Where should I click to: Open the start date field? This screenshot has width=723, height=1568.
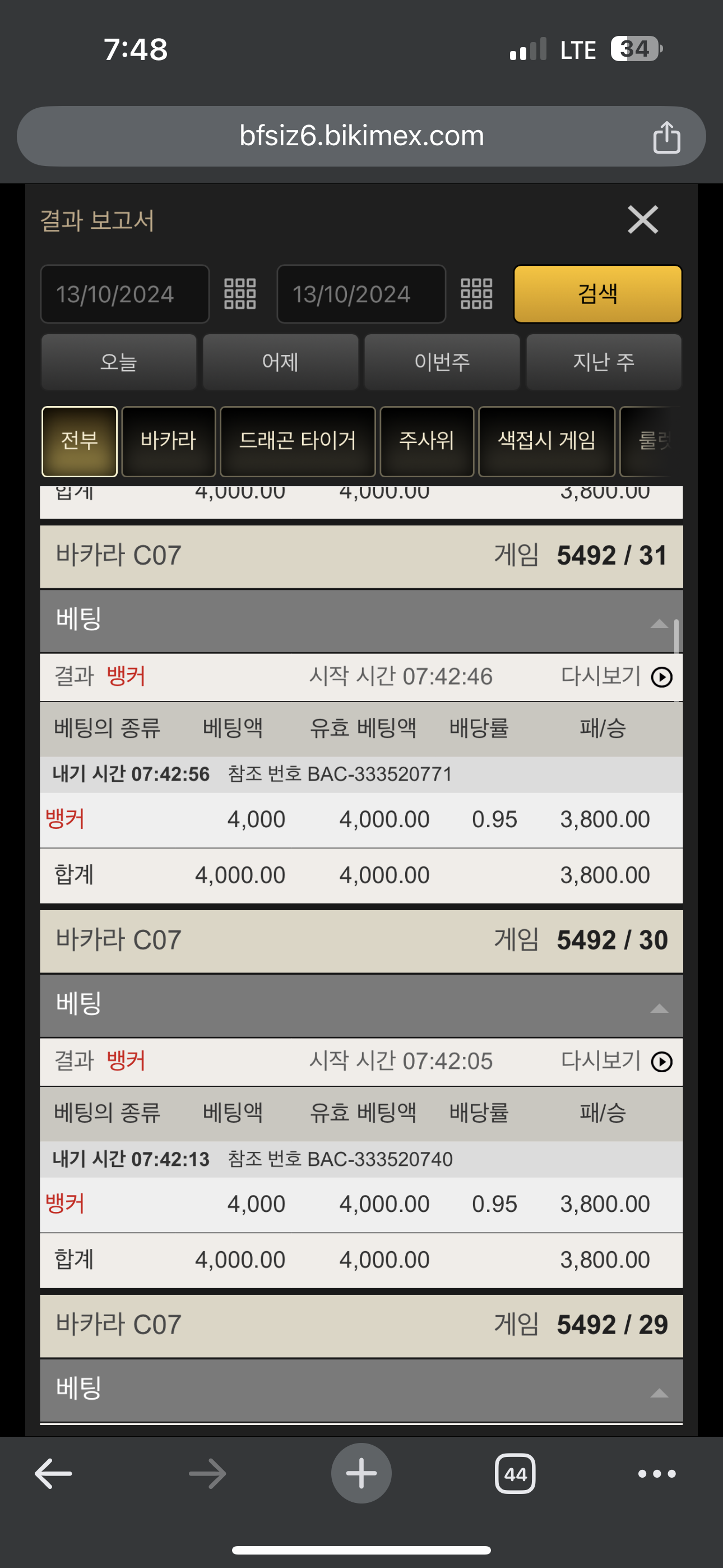pyautogui.click(x=125, y=294)
